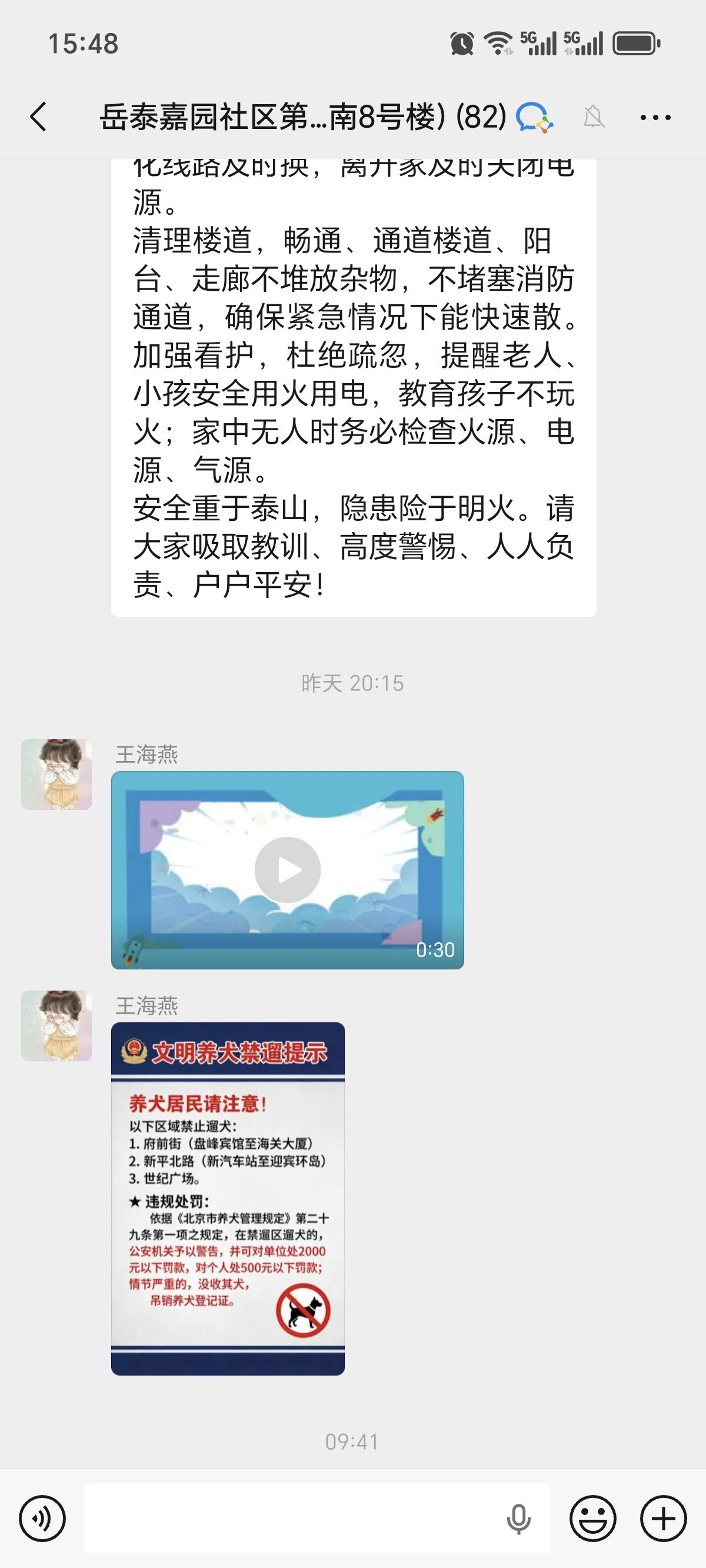Focus the message text field
Viewport: 706px width, 1568px height.
pos(292,1519)
